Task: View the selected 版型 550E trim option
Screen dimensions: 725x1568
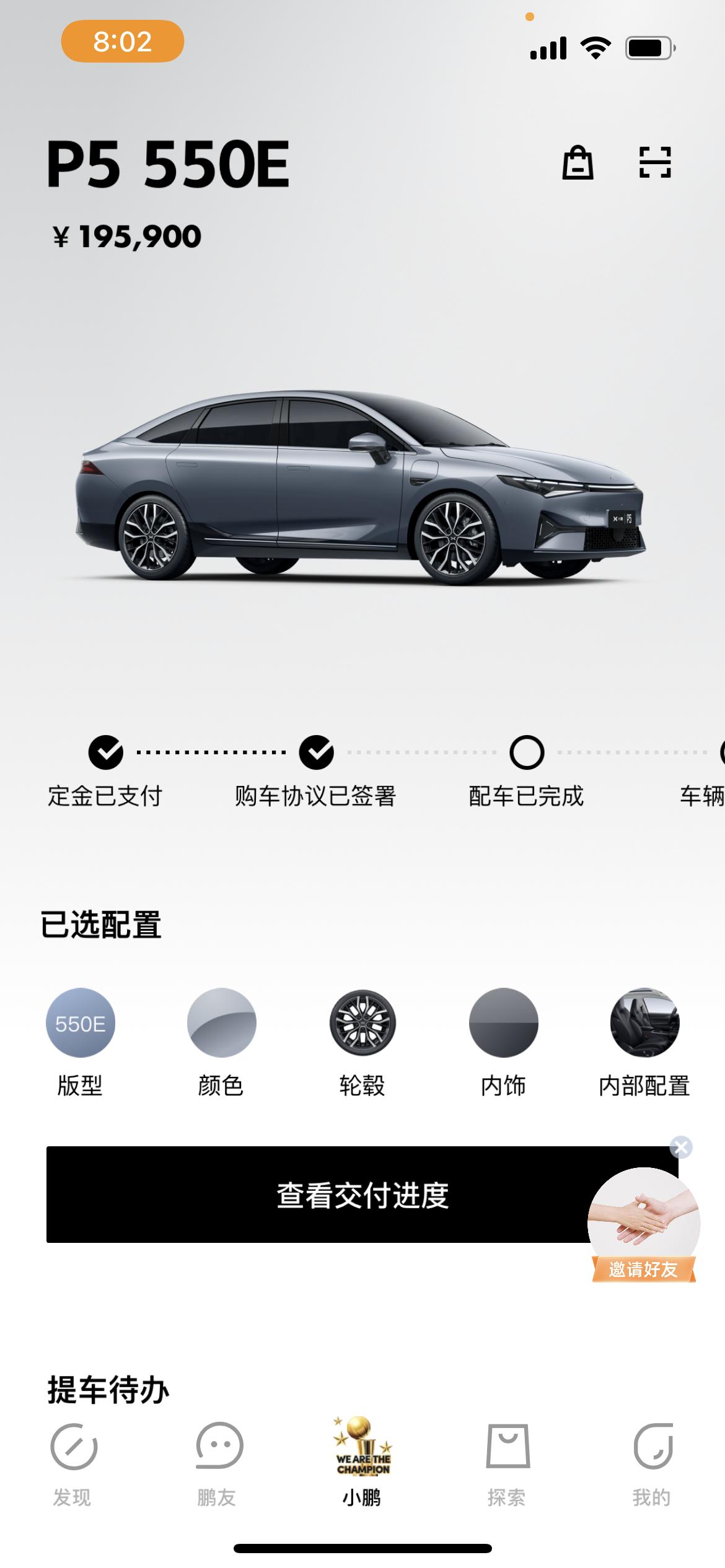Action: click(81, 1023)
